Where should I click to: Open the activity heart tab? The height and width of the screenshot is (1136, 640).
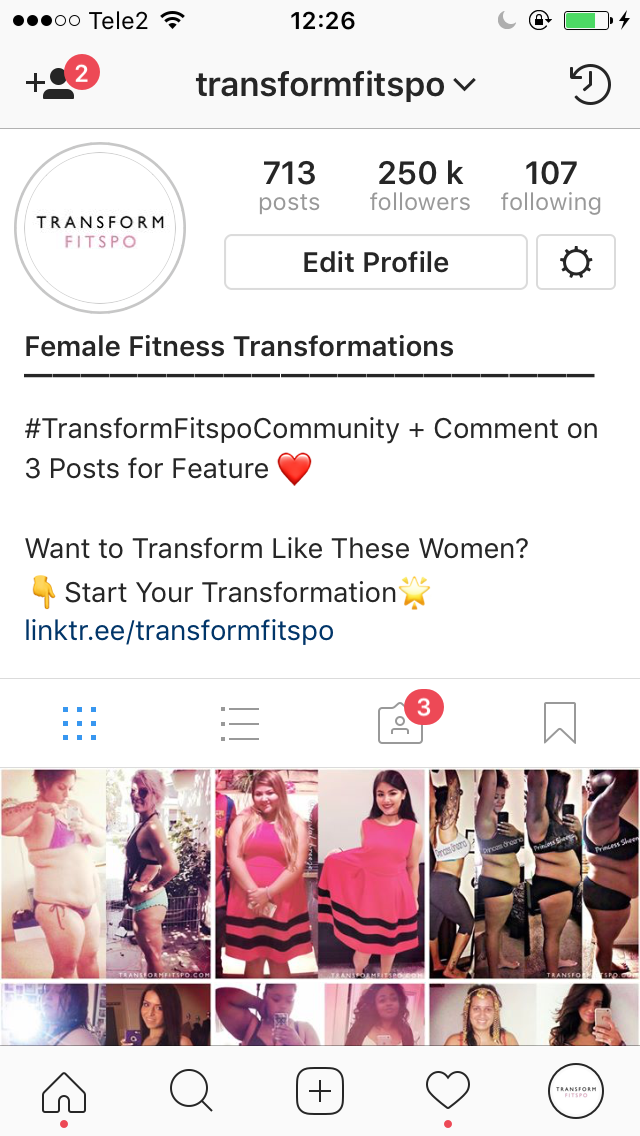448,1091
